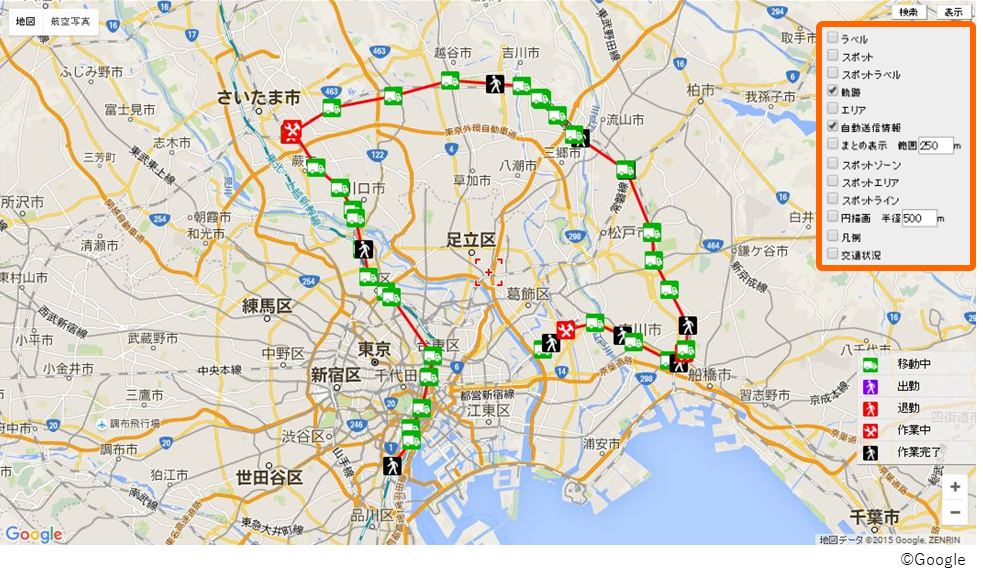Zoom in with the plus button
Viewport: 983px width, 574px height.
click(955, 487)
